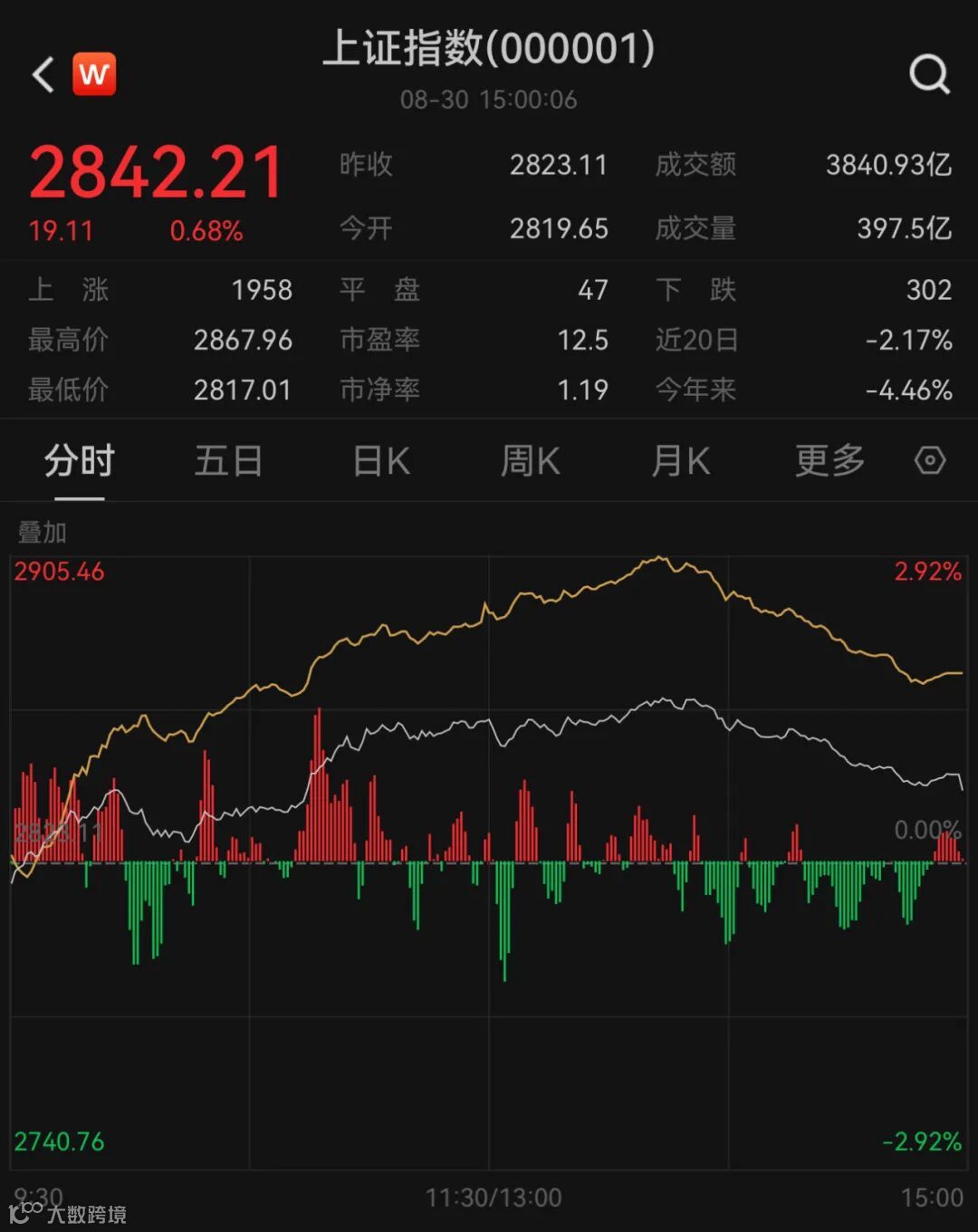This screenshot has width=978, height=1232.
Task: Go back using the arrow
Action: tap(43, 74)
